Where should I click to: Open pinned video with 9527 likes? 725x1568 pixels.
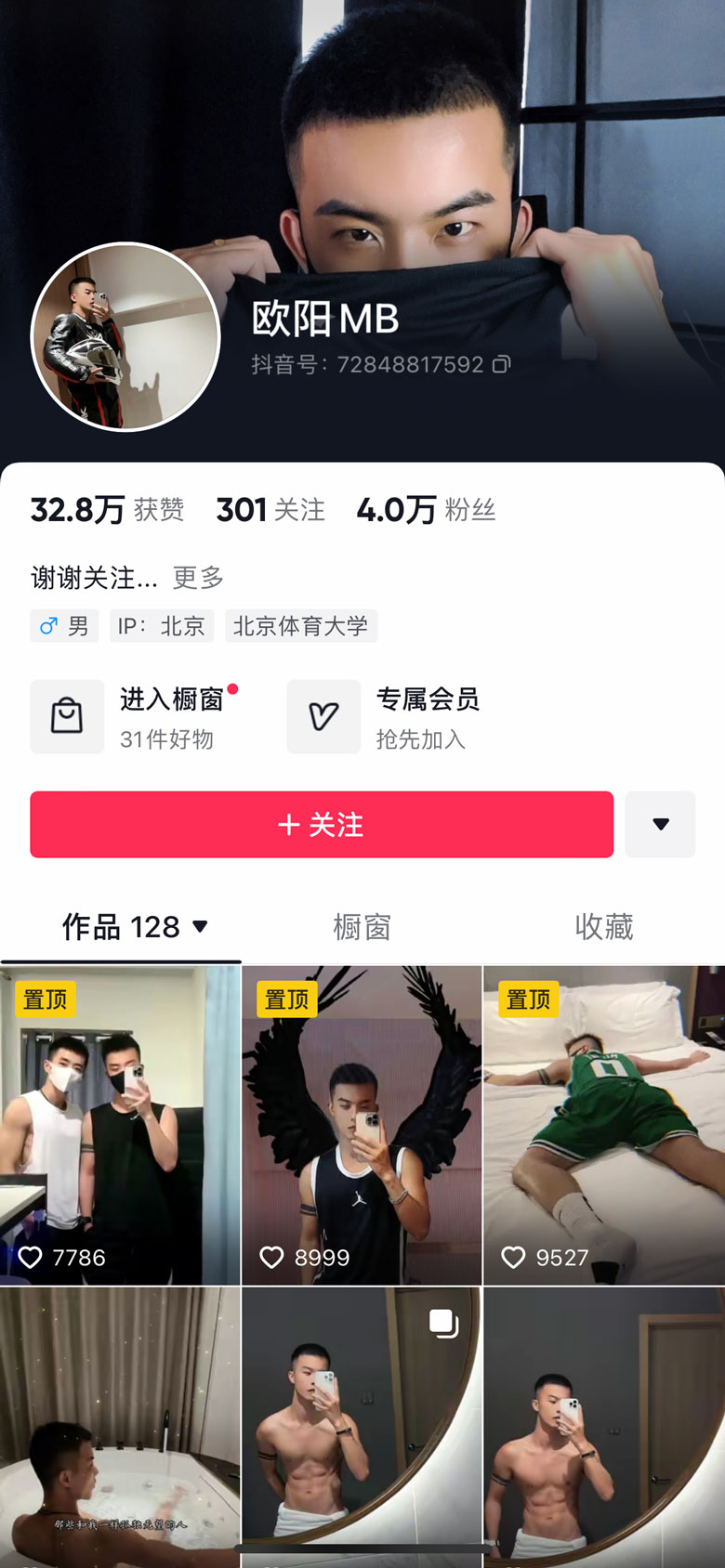tap(604, 1125)
